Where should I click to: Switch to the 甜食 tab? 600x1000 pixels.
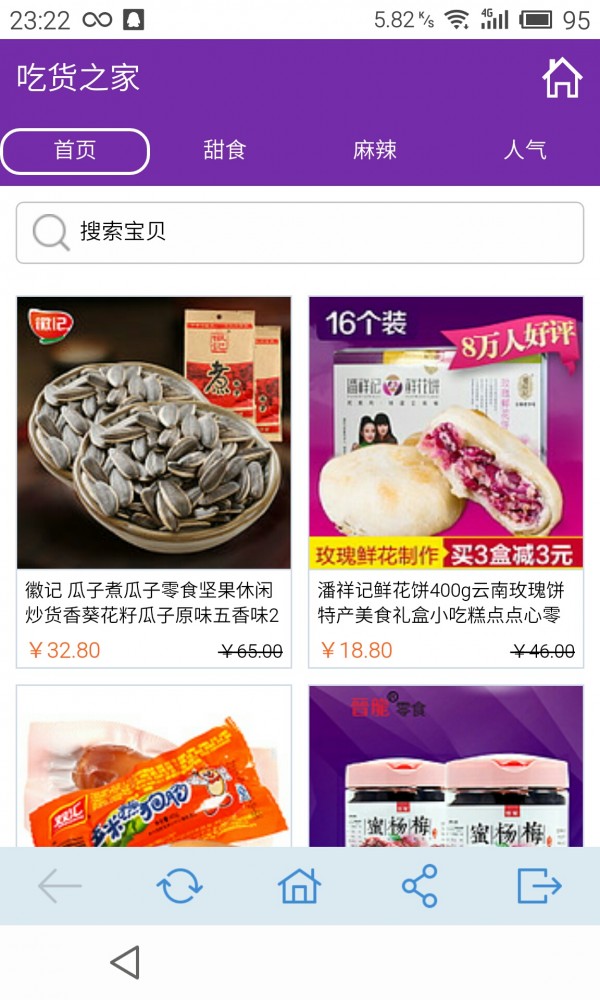(x=225, y=151)
